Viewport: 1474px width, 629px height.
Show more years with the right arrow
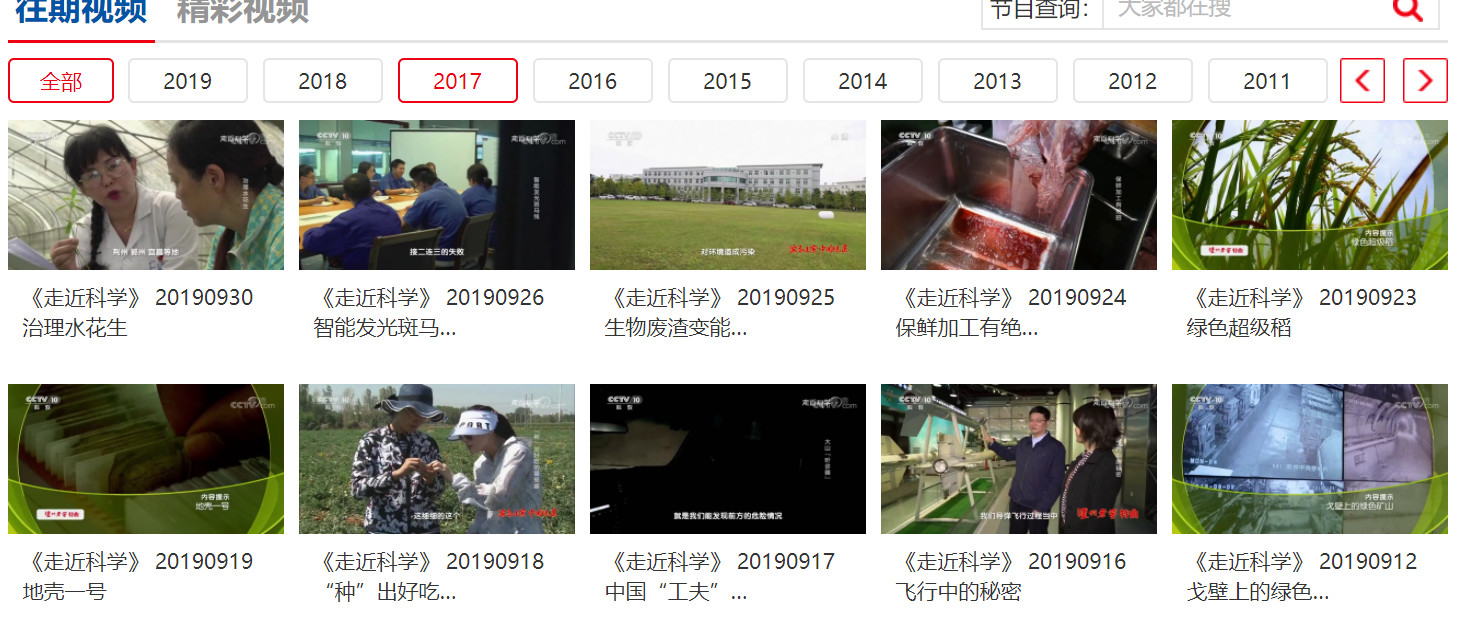1425,81
